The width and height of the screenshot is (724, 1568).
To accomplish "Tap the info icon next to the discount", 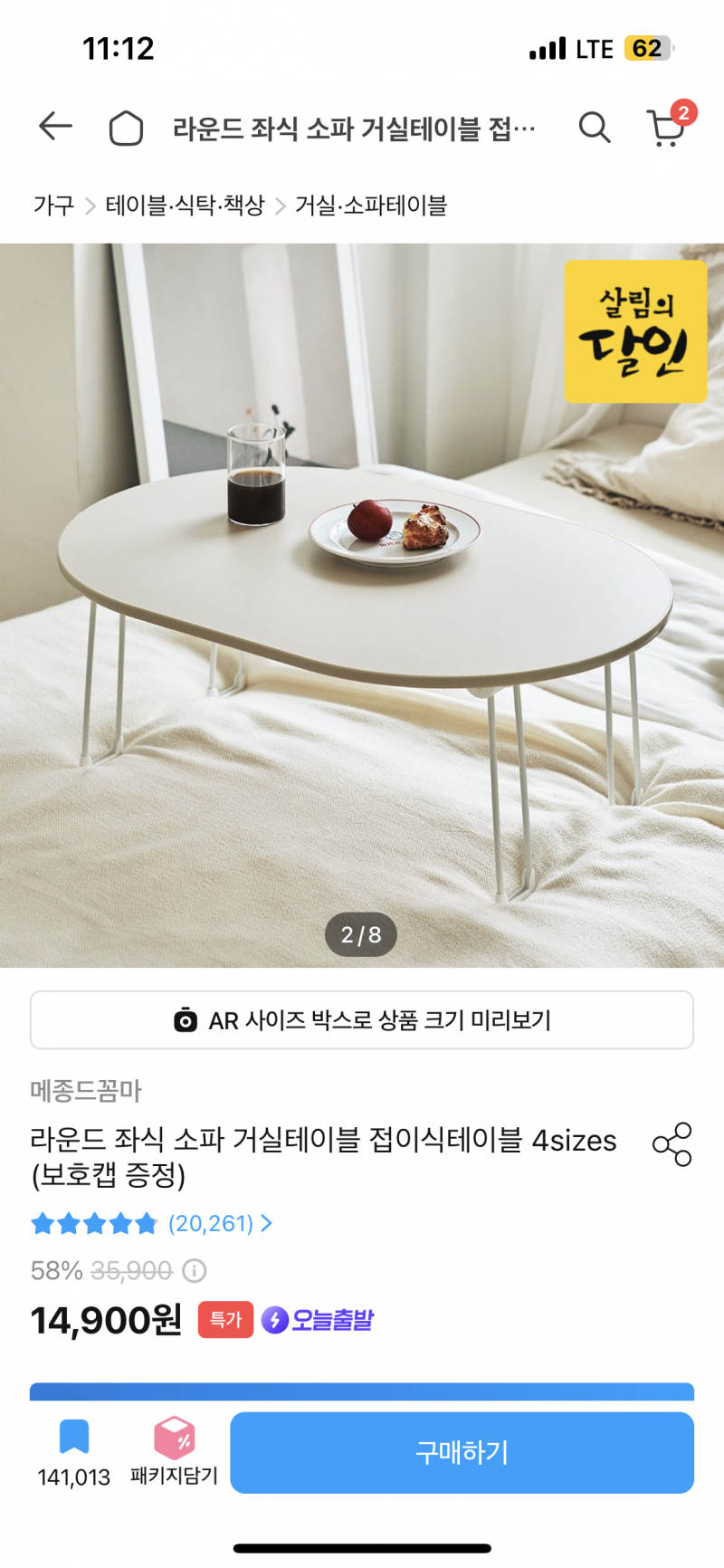I will point(193,1271).
